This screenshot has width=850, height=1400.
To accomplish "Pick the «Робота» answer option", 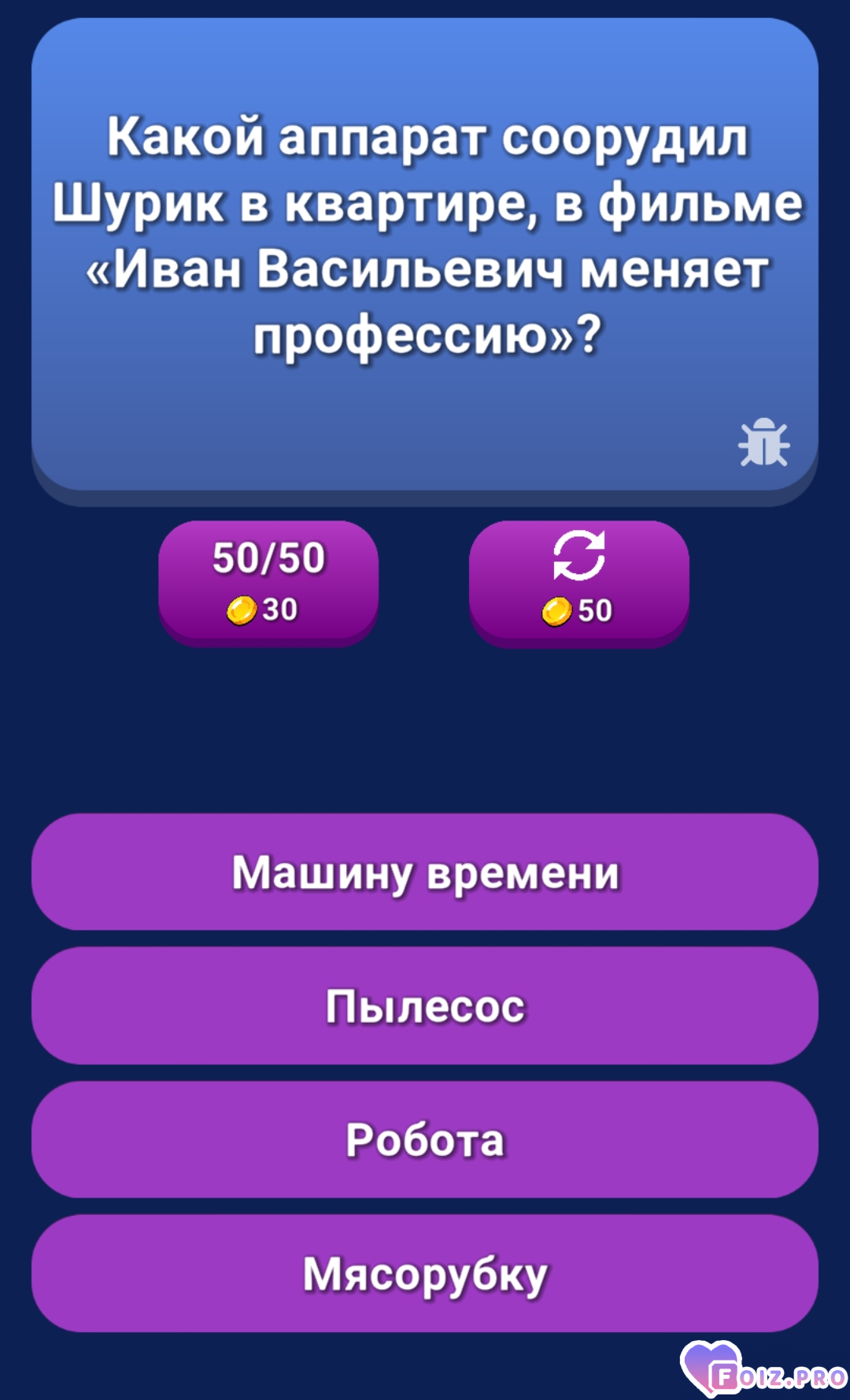I will point(425,1139).
